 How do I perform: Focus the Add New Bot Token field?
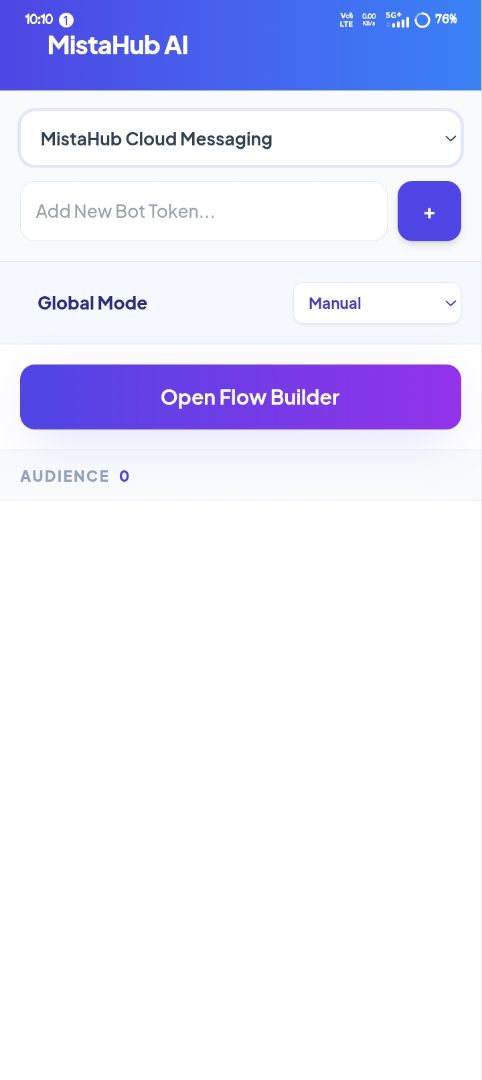click(x=204, y=211)
